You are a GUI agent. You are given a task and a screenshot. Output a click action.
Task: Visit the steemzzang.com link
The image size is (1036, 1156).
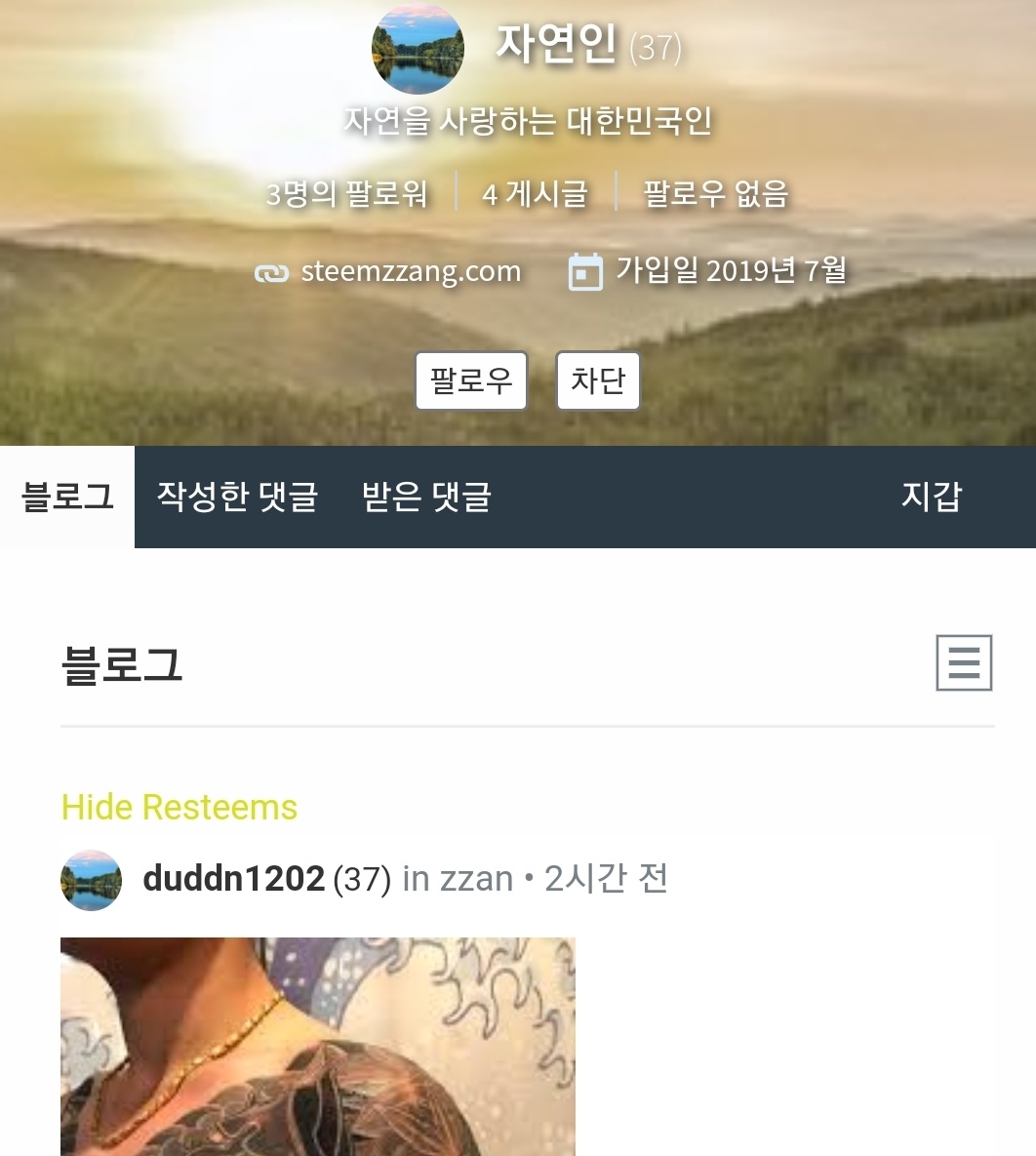pyautogui.click(x=412, y=273)
